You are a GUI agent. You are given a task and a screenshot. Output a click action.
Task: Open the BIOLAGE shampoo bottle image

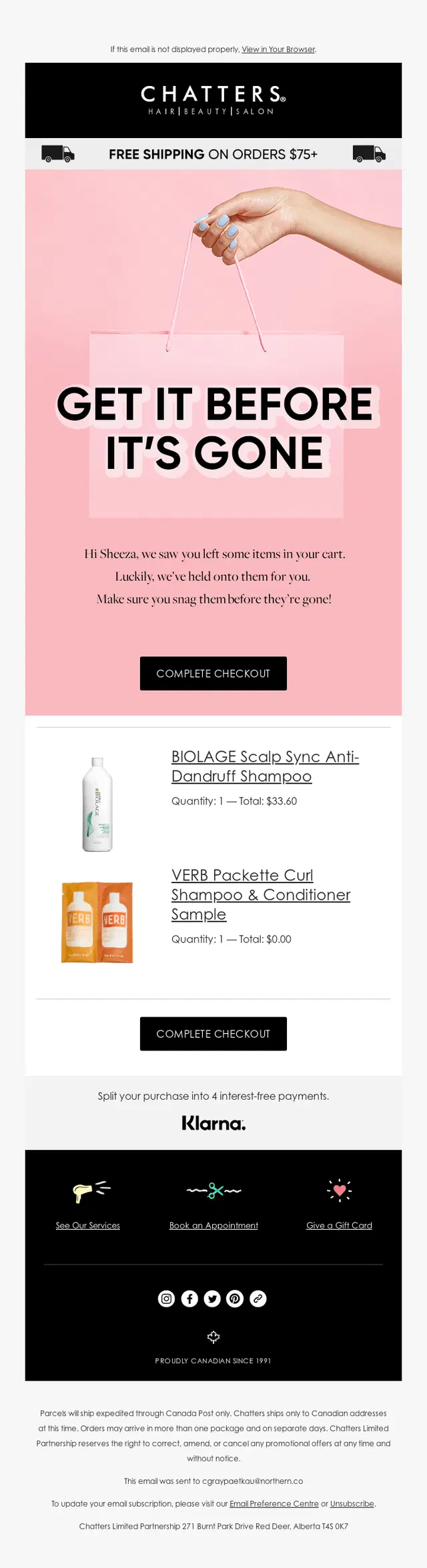(97, 804)
